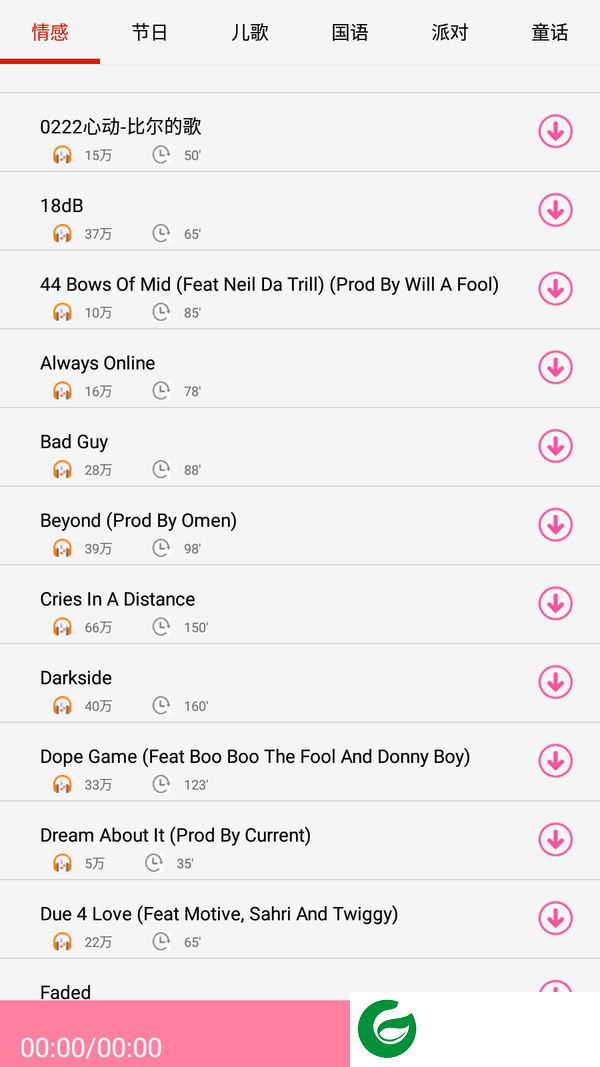Select Dream About It (Prod By Current)

coord(175,836)
